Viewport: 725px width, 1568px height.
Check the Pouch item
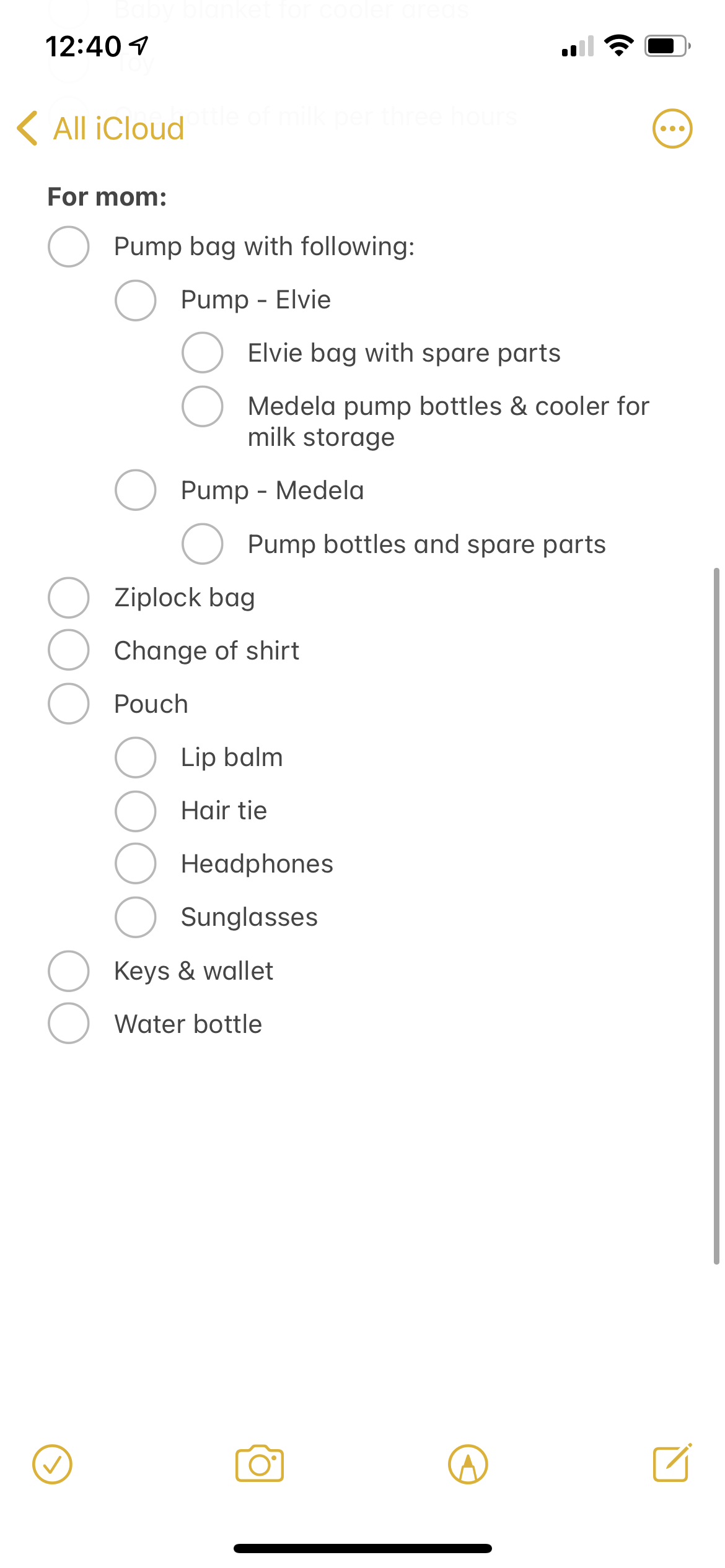69,704
